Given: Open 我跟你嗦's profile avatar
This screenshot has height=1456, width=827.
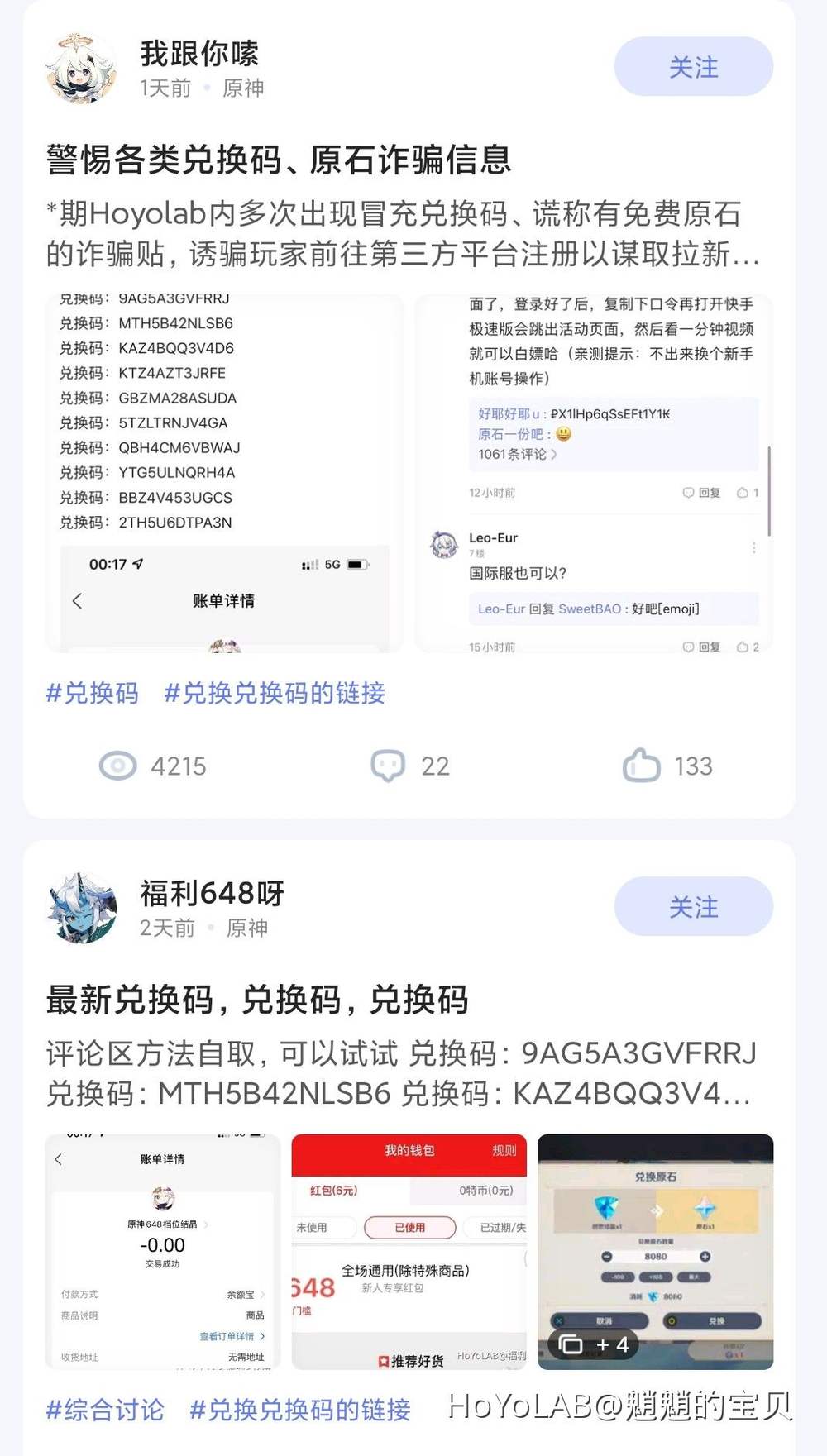Looking at the screenshot, I should pos(81,69).
